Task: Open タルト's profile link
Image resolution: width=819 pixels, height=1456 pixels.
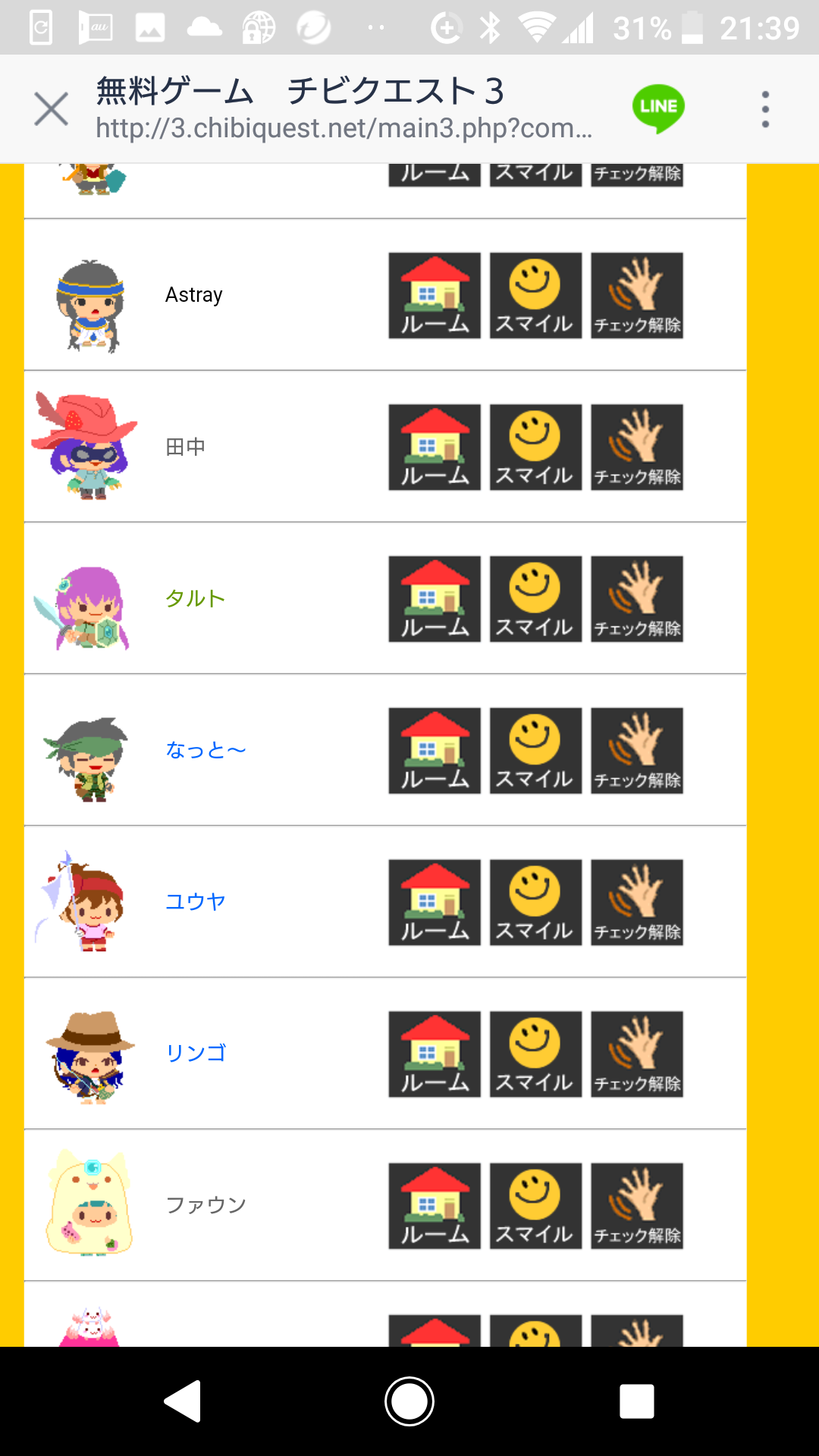Action: (x=195, y=598)
